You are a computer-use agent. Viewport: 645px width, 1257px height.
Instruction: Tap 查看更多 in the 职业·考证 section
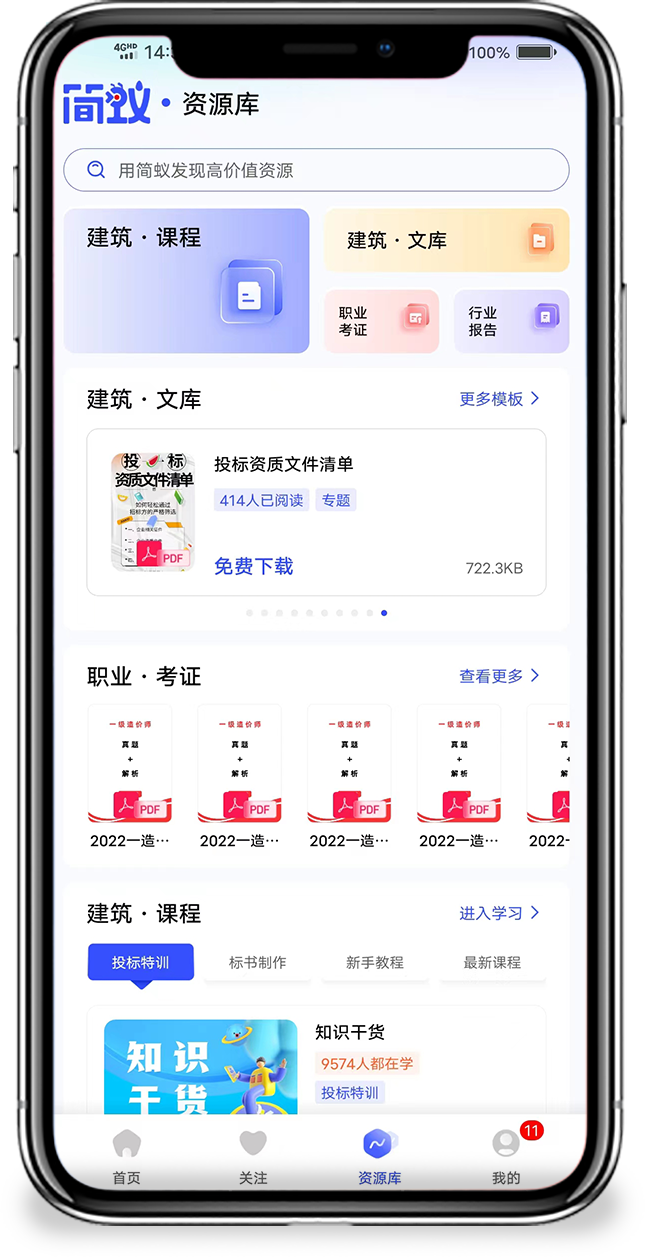pyautogui.click(x=499, y=676)
